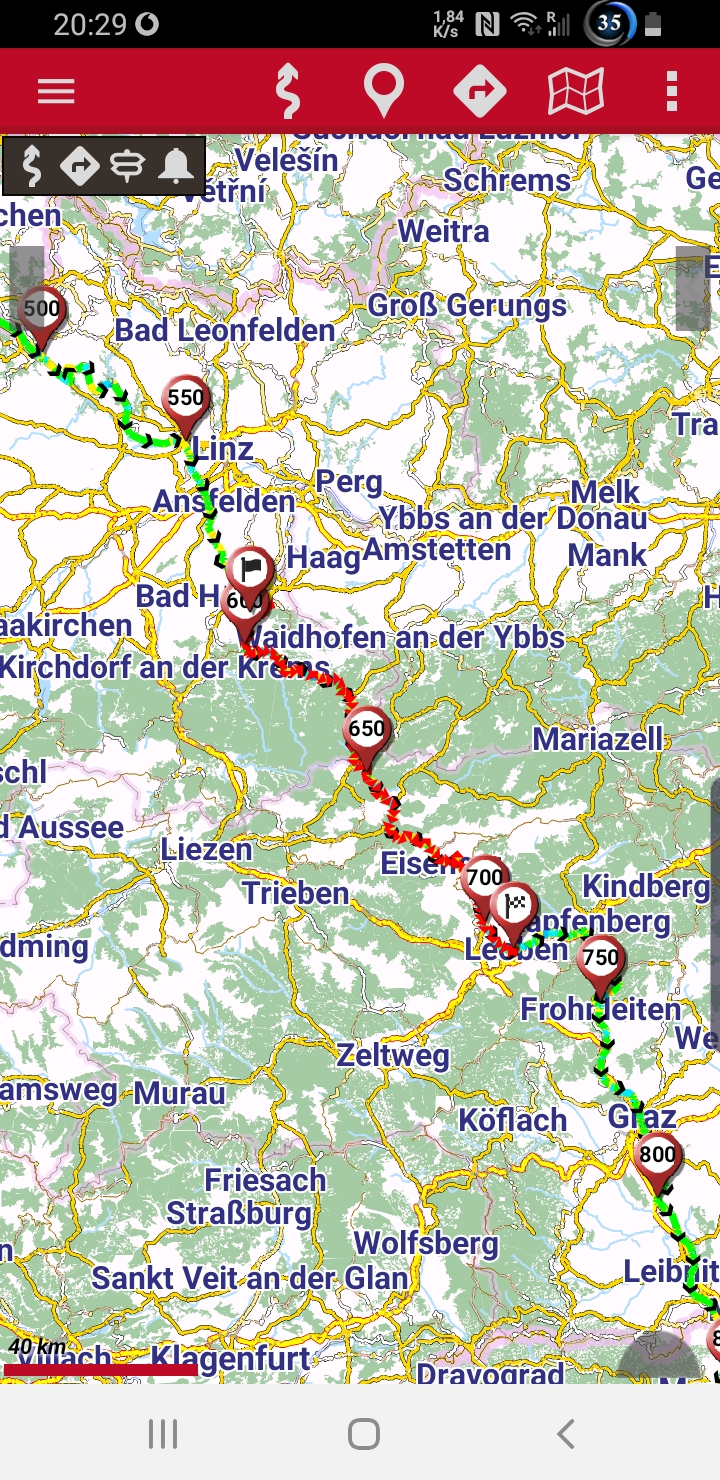Viewport: 720px width, 1480px height.
Task: Select the 750 km marker near Frohnleiten
Action: (x=600, y=958)
